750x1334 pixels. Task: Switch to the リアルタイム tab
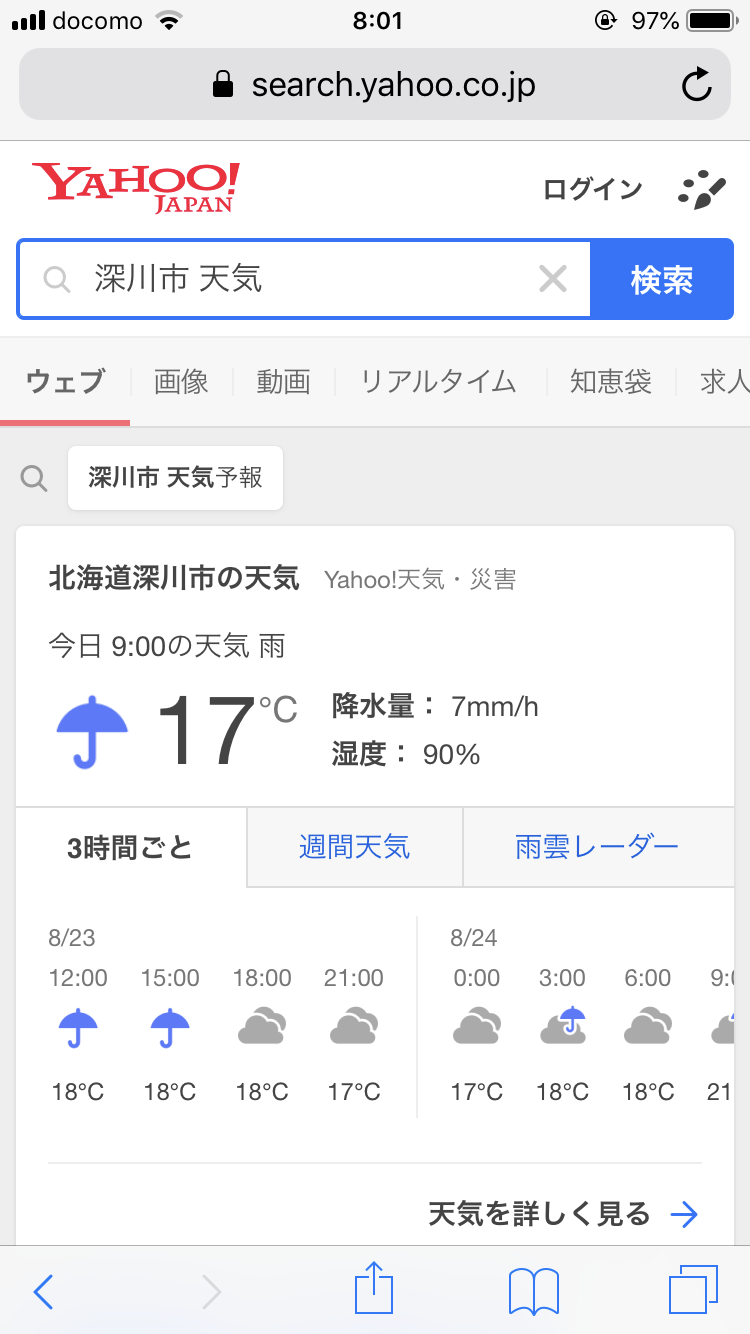[438, 381]
